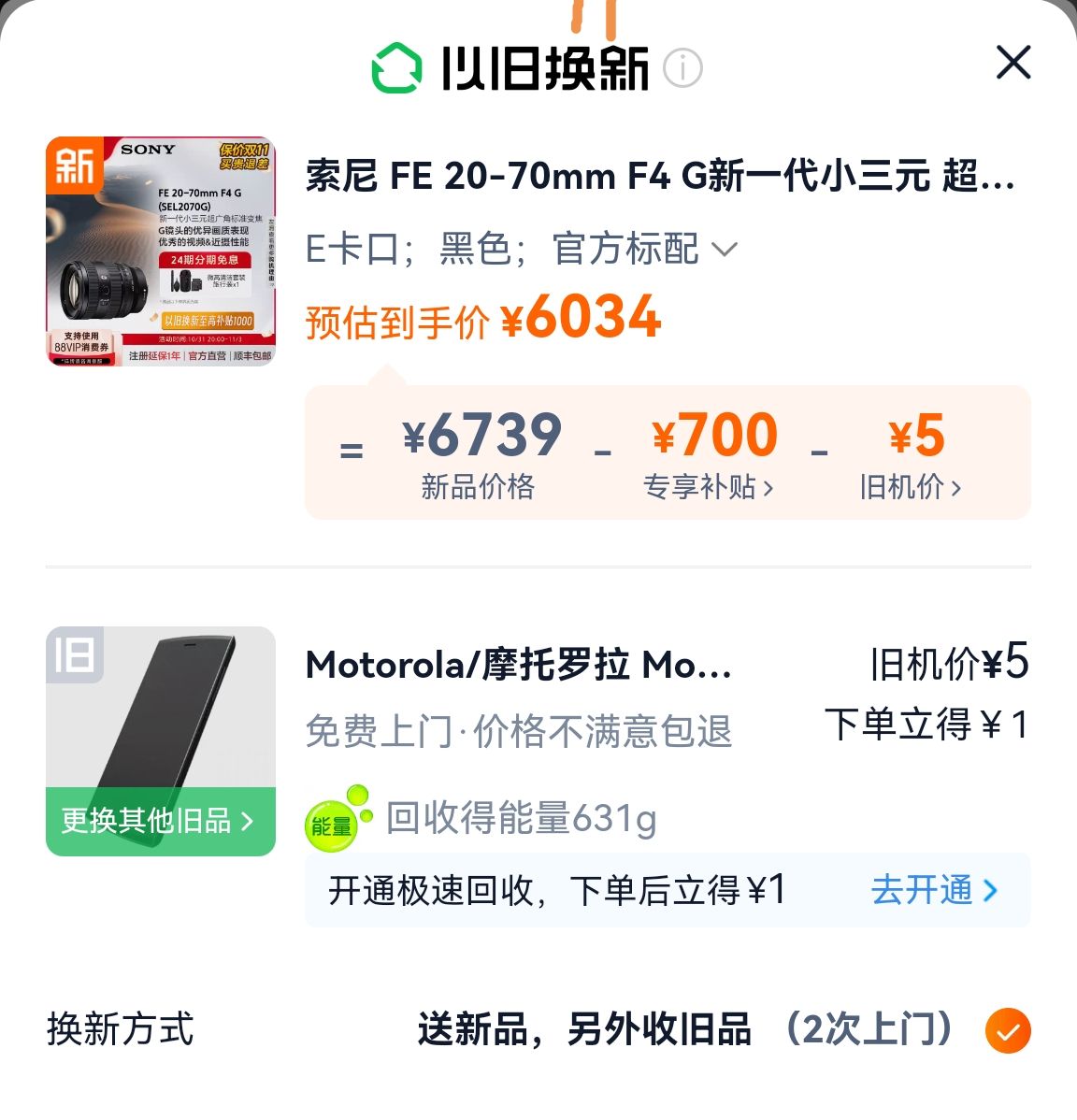Screen dimensions: 1077x1120
Task: Click the green trade-in house logo
Action: pyautogui.click(x=396, y=65)
